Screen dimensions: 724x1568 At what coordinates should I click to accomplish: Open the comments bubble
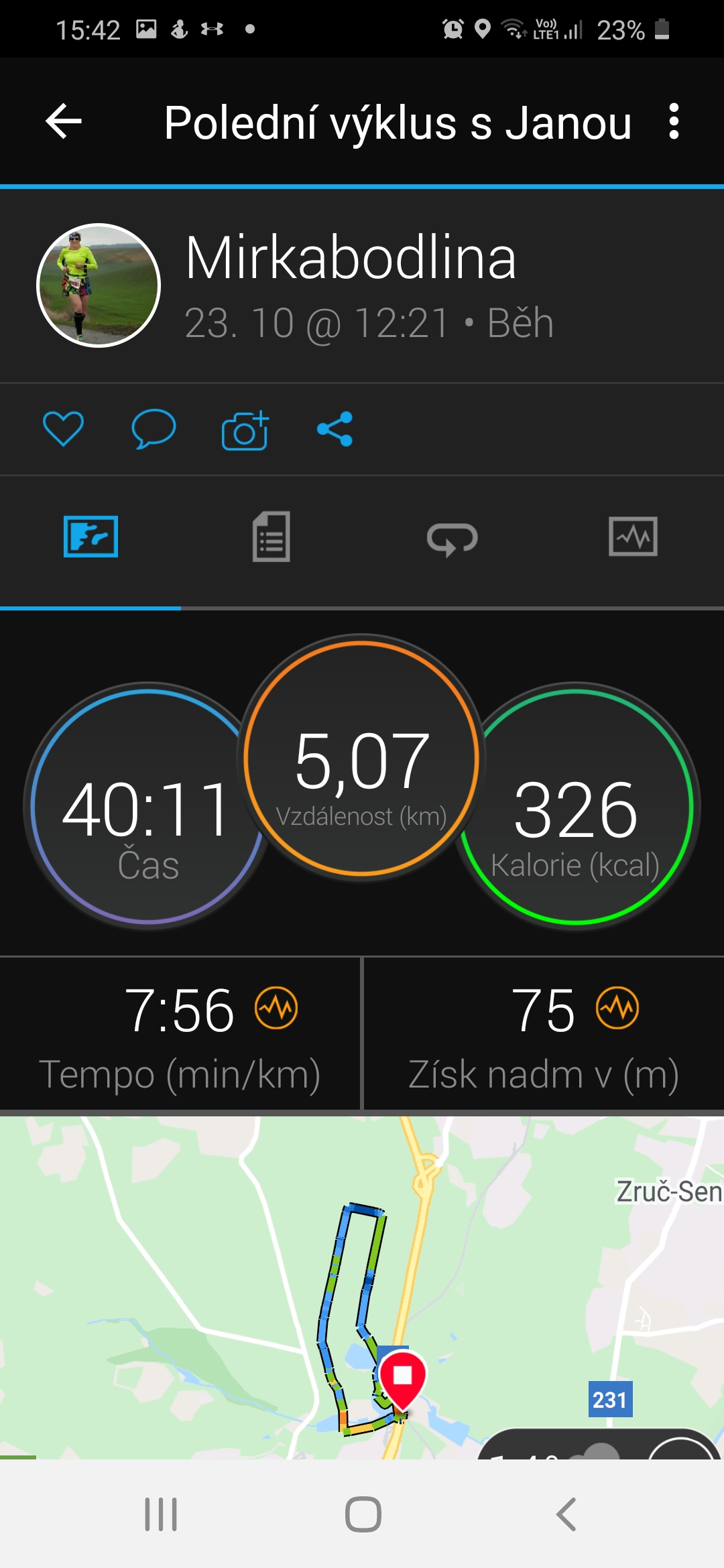tap(154, 429)
